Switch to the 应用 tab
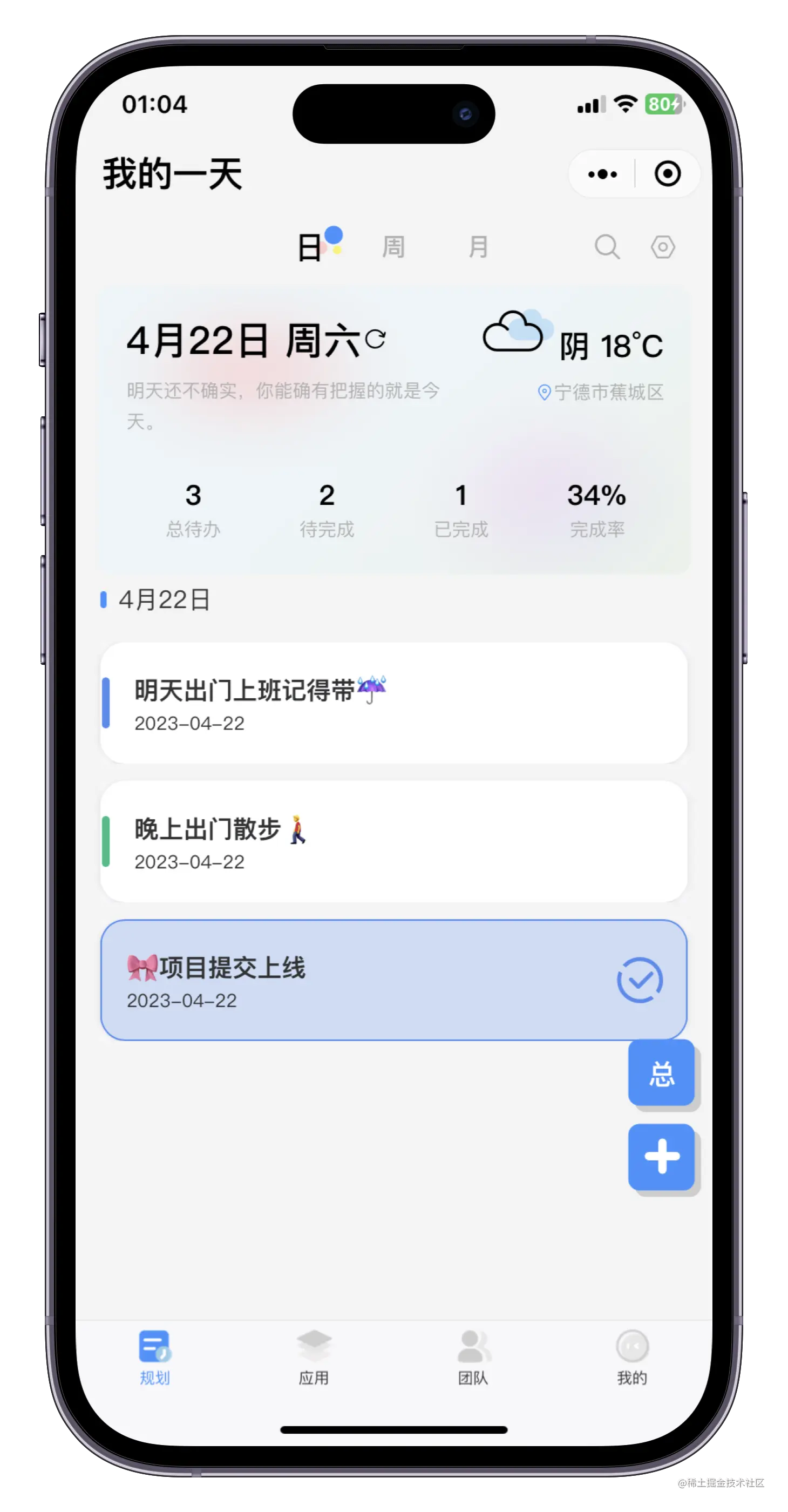The height and width of the screenshot is (1512, 788). (314, 1356)
